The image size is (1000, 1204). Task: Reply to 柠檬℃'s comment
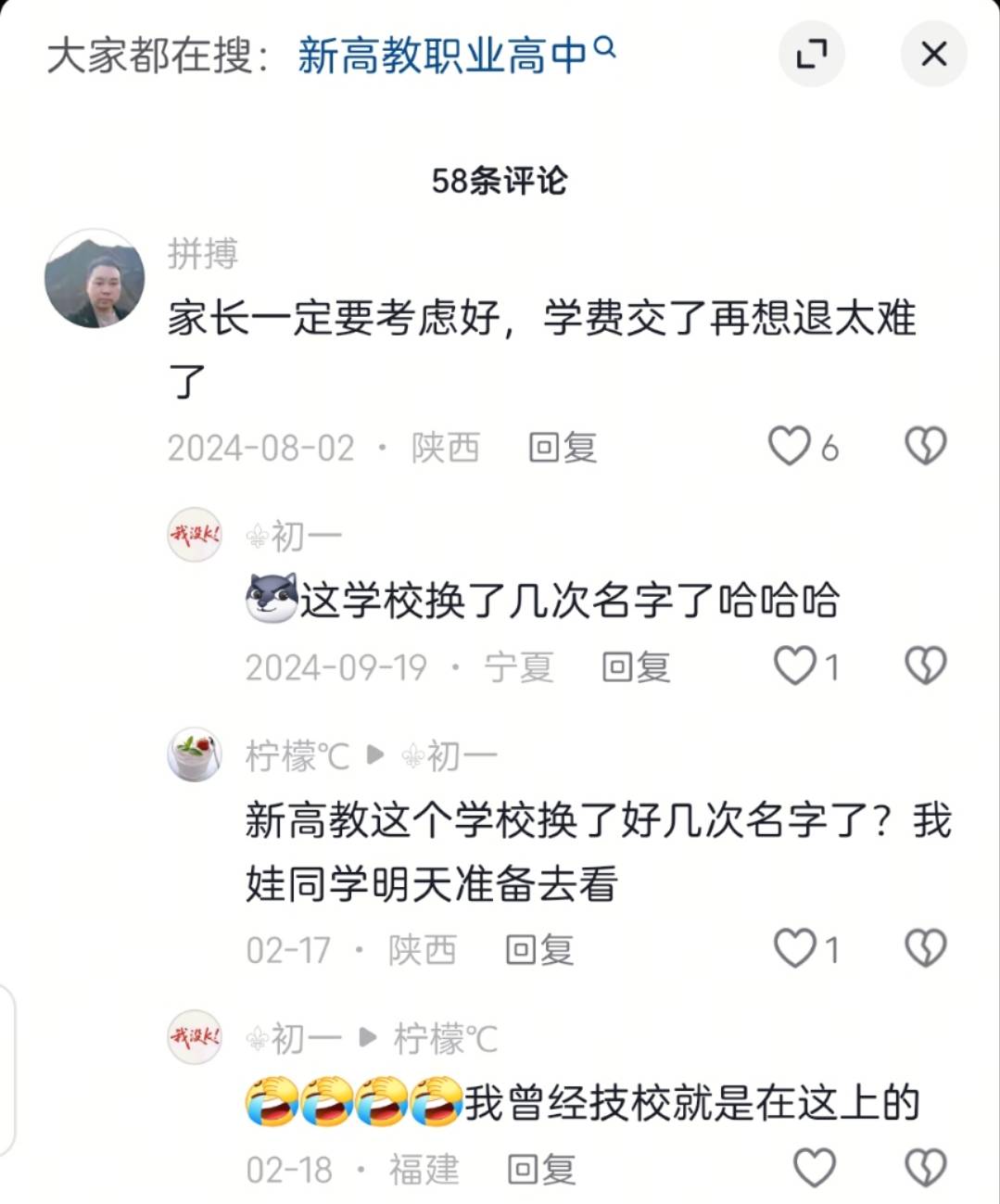coord(538,950)
